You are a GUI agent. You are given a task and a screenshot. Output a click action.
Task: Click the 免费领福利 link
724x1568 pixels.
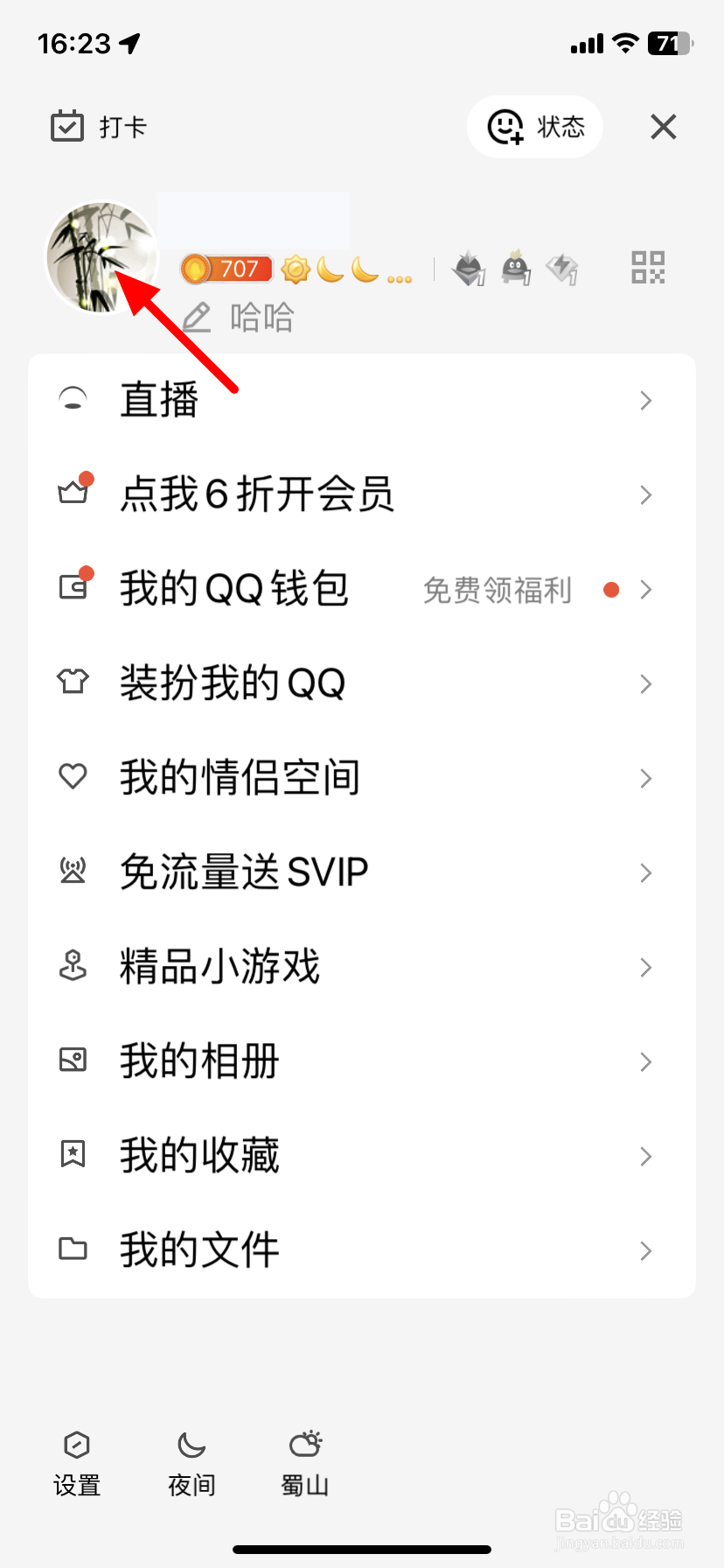[497, 590]
